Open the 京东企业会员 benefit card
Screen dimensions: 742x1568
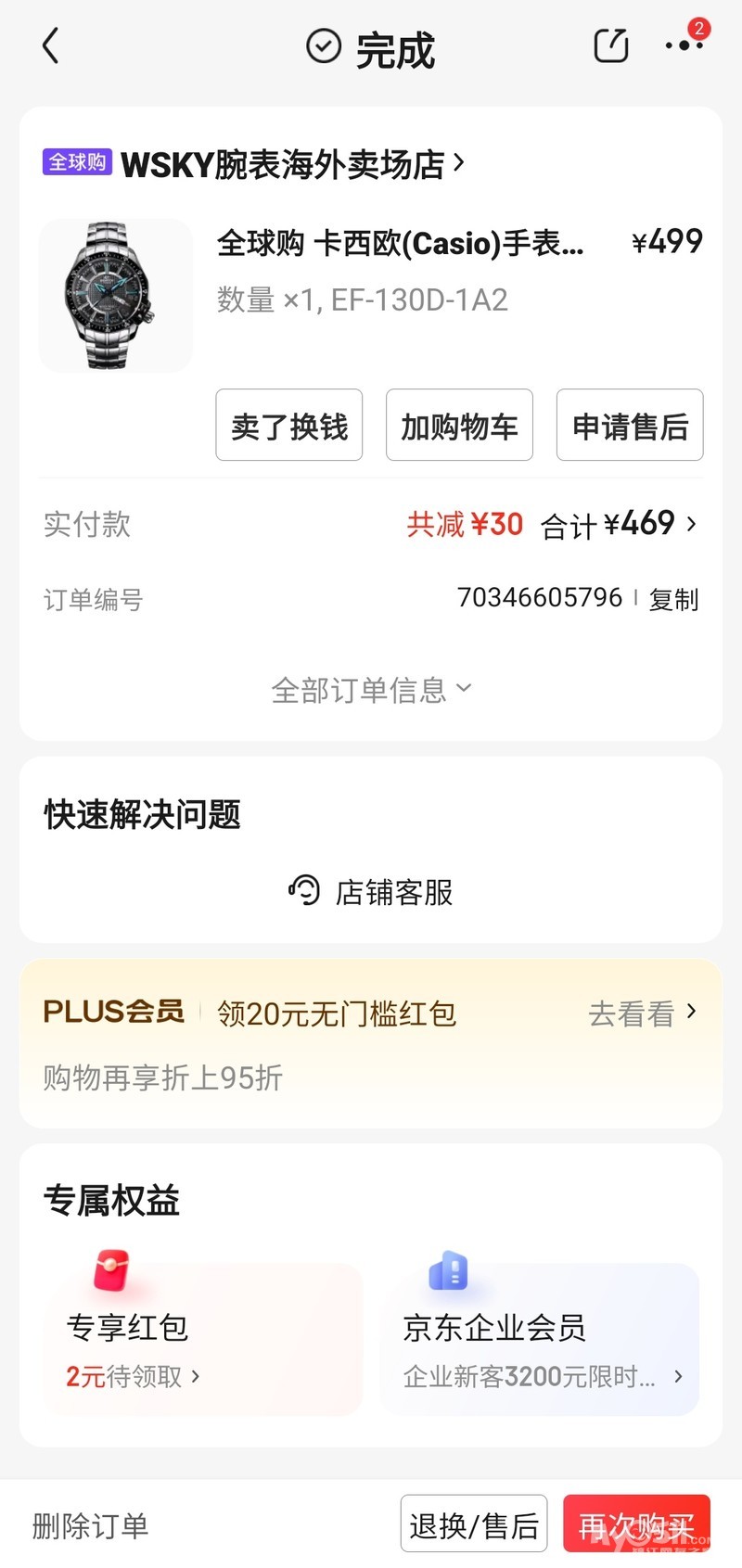click(539, 1341)
